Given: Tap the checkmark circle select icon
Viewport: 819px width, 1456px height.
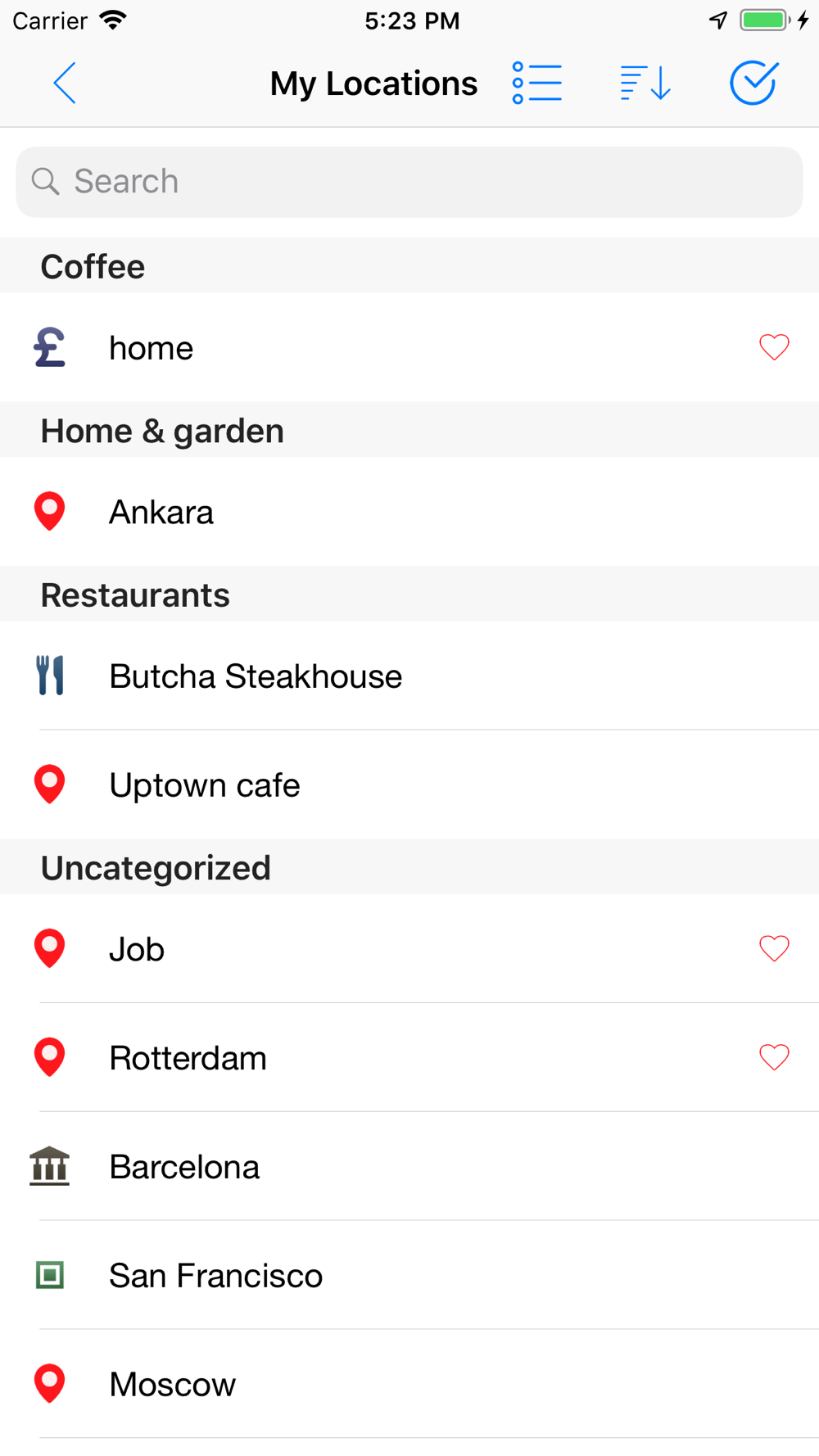Looking at the screenshot, I should click(x=753, y=83).
